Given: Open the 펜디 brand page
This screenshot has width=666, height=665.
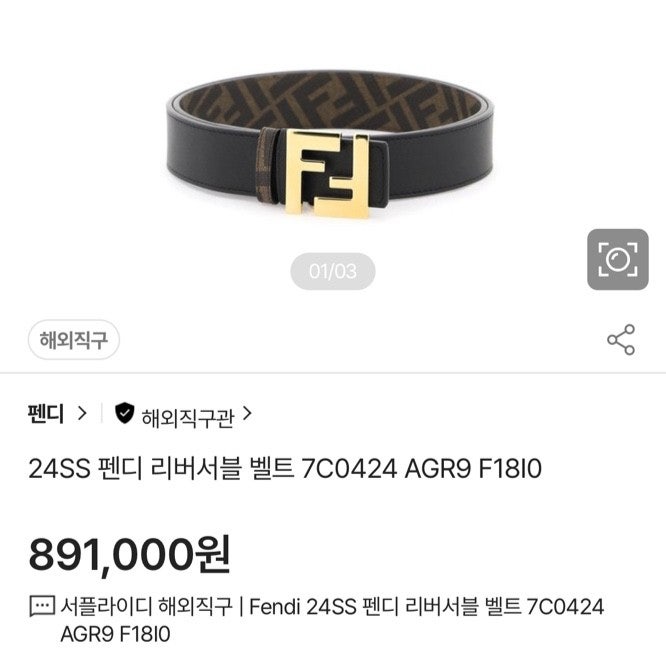Looking at the screenshot, I should click(58, 412).
